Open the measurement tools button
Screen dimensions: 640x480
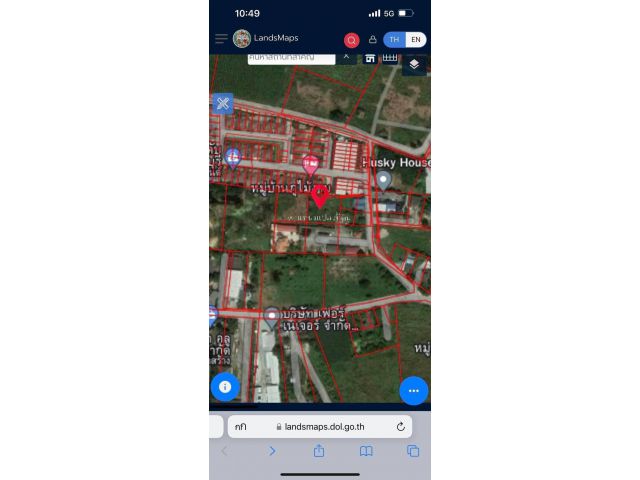(x=222, y=103)
